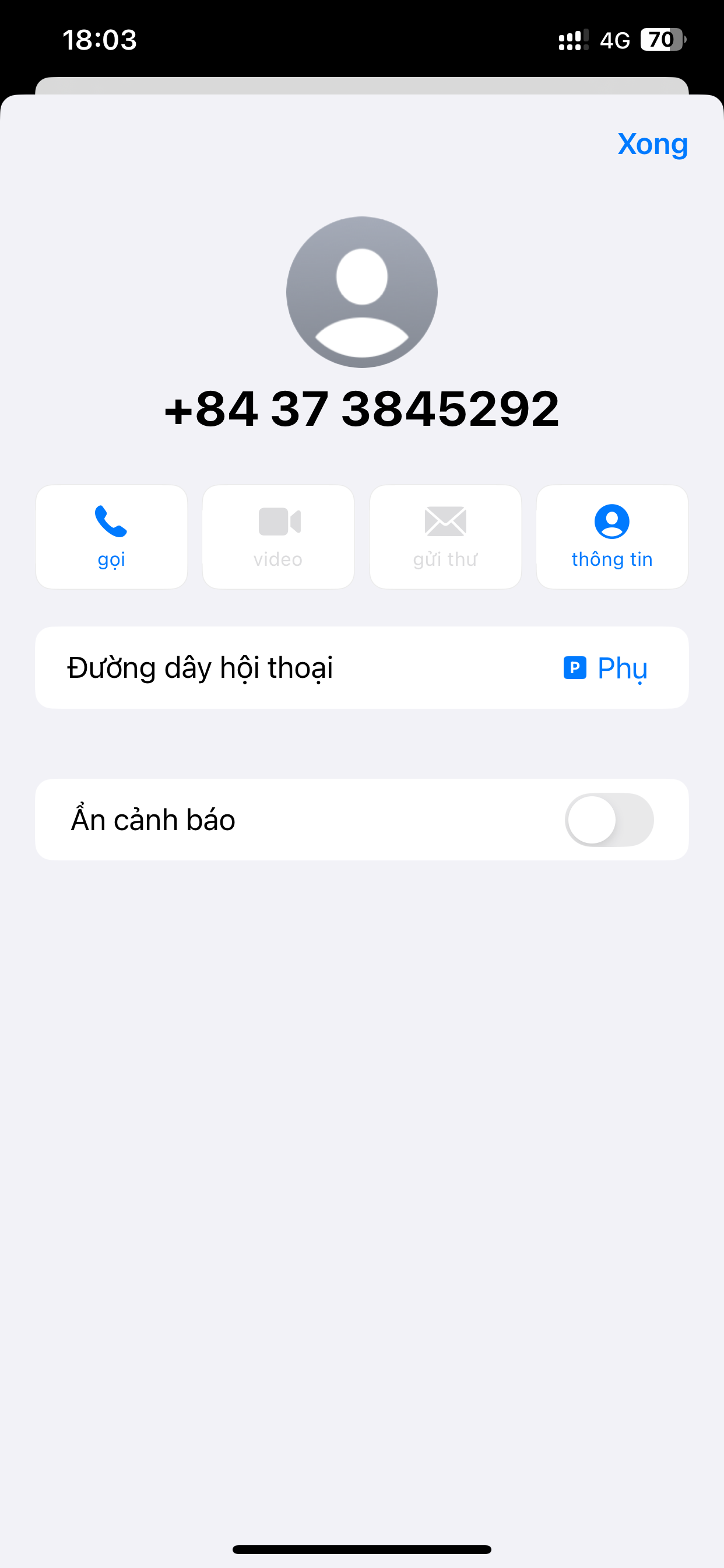Tap Xong to close contact details
The height and width of the screenshot is (1568, 724).
[652, 144]
